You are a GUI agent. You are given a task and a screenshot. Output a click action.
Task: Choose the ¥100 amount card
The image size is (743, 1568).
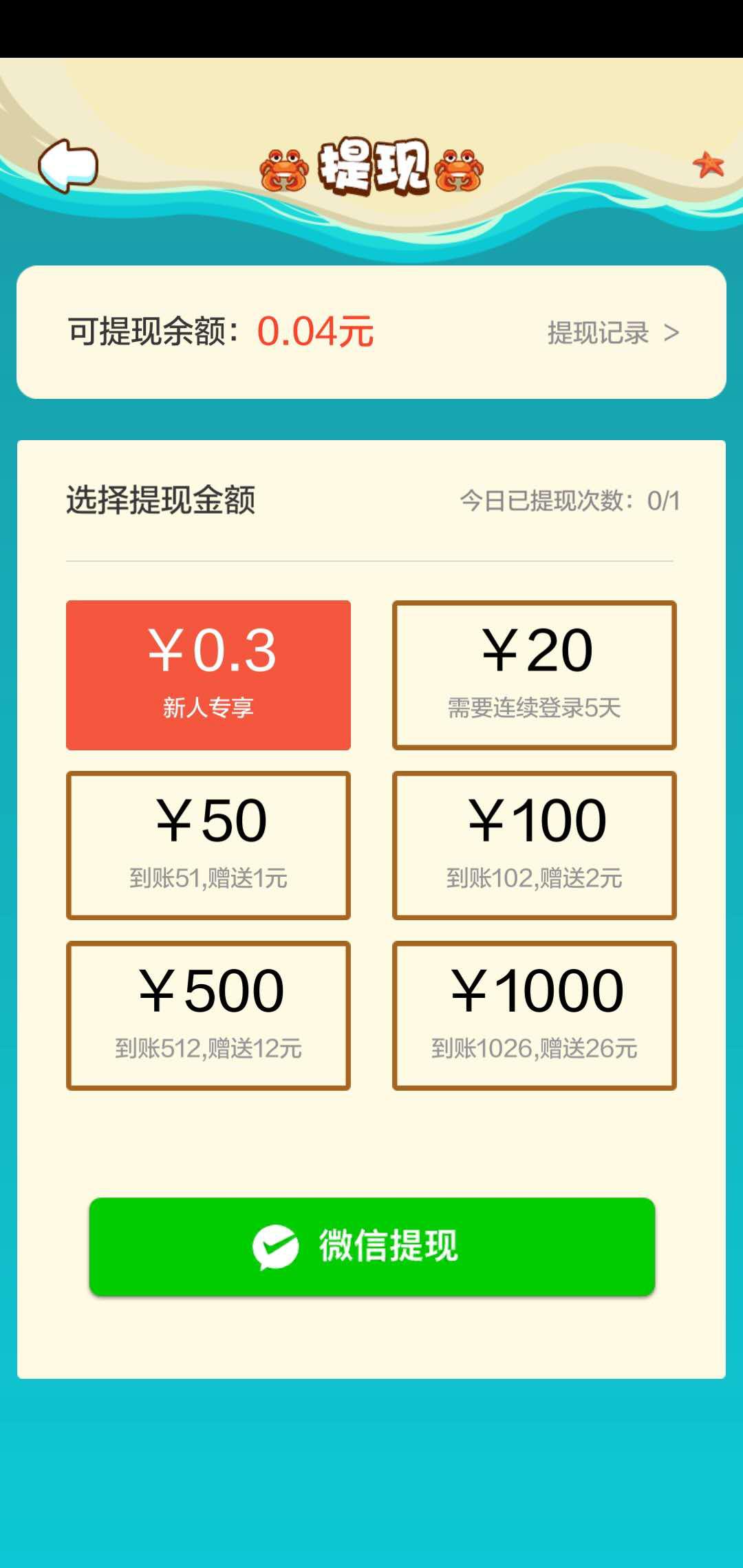pyautogui.click(x=535, y=846)
